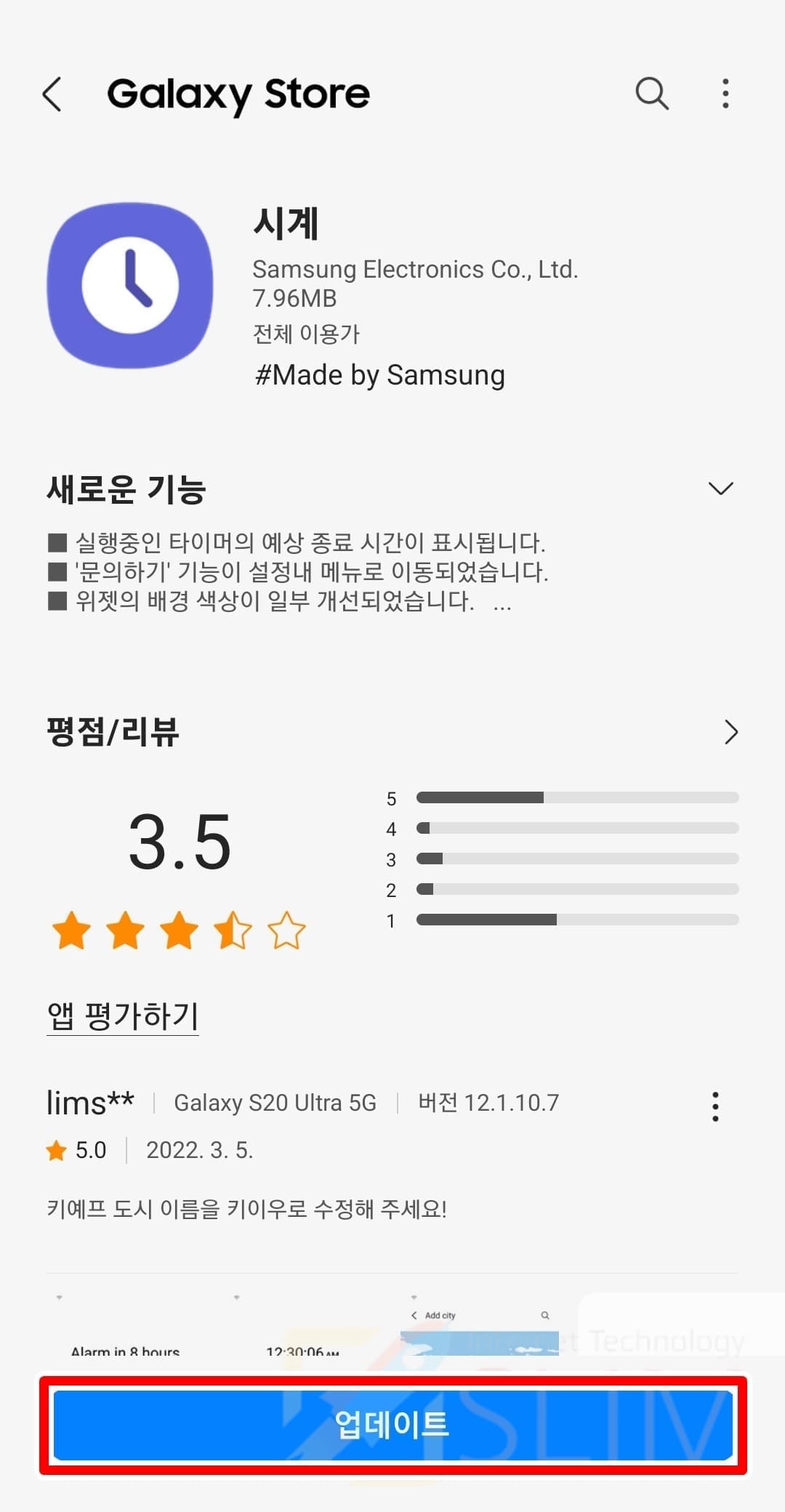Open the search icon in the app bar
The width and height of the screenshot is (785, 1512).
point(652,94)
